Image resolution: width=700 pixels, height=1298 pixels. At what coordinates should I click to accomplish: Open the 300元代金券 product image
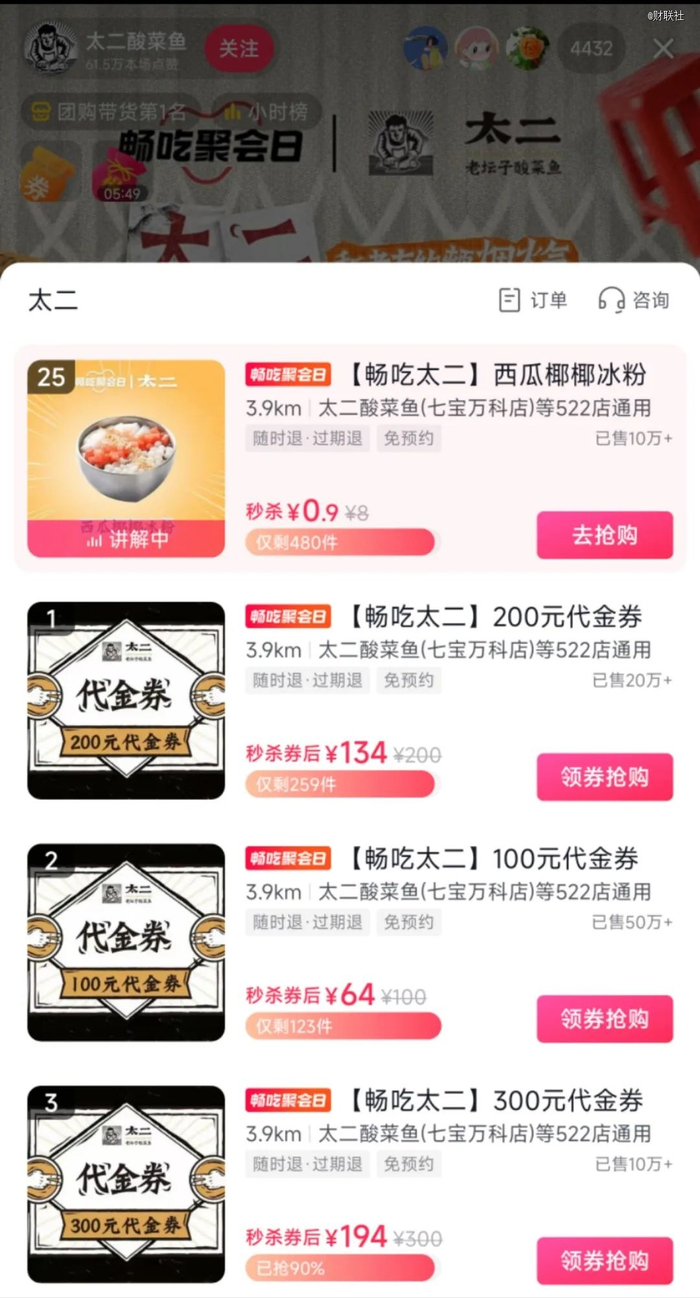pyautogui.click(x=126, y=1184)
